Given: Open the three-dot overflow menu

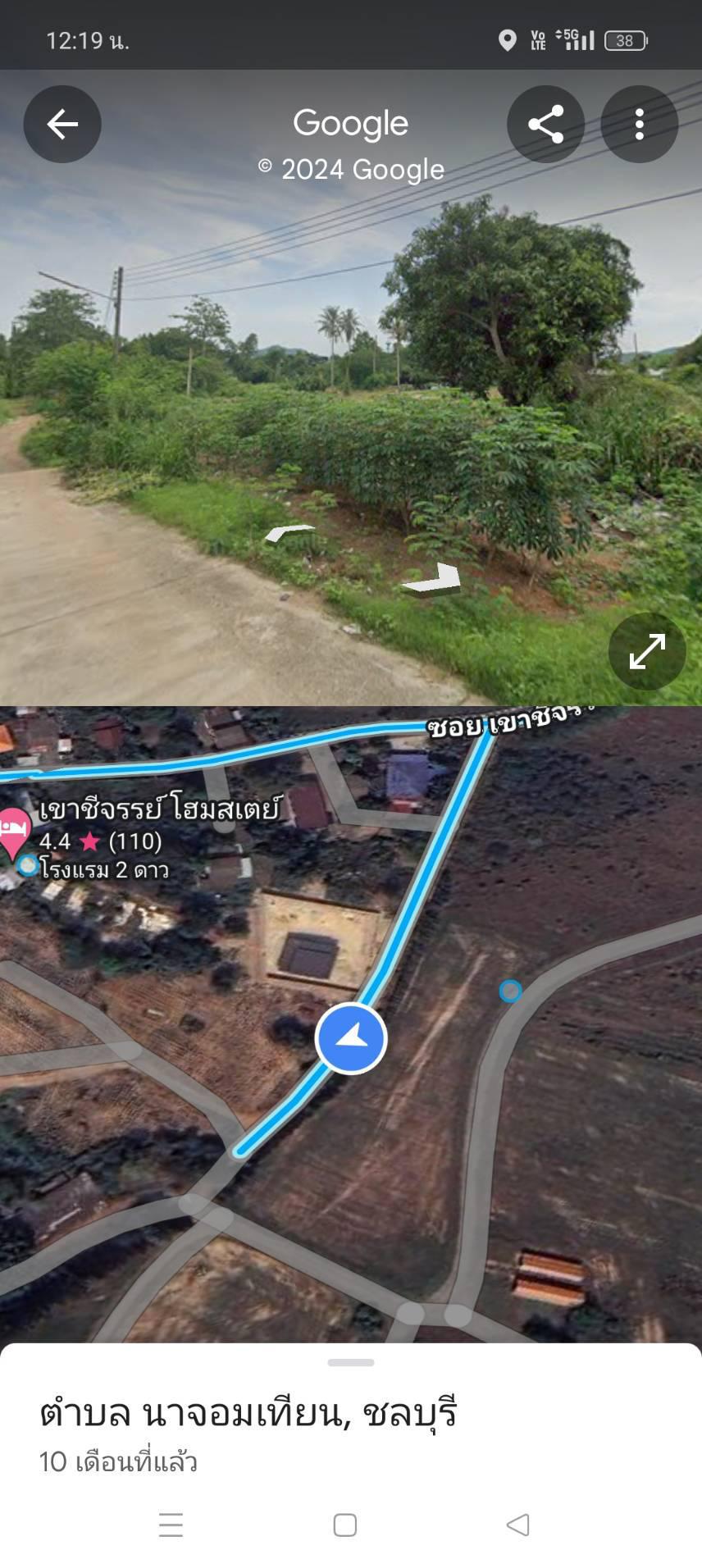Looking at the screenshot, I should click(x=639, y=125).
